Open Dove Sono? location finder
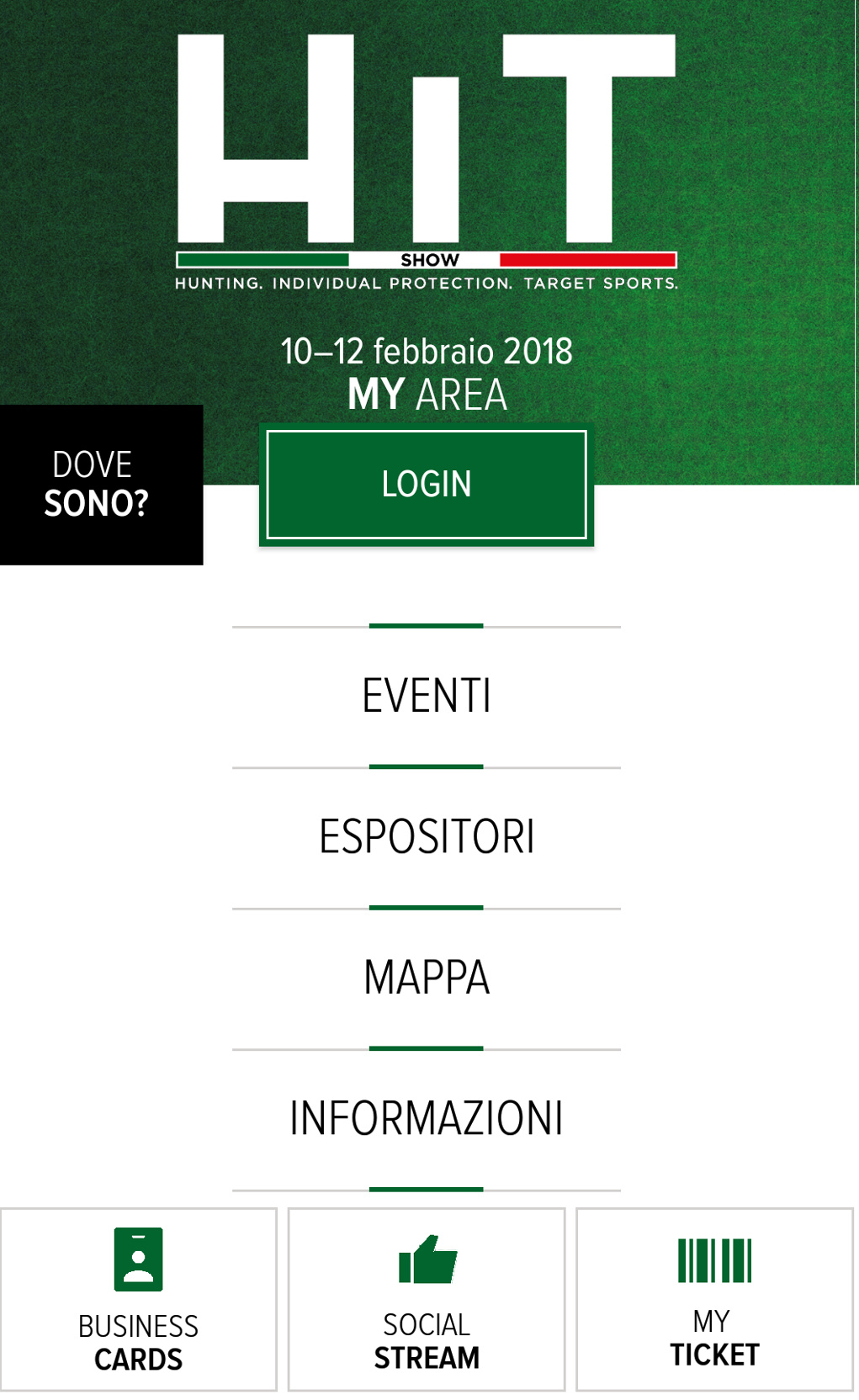 101,485
